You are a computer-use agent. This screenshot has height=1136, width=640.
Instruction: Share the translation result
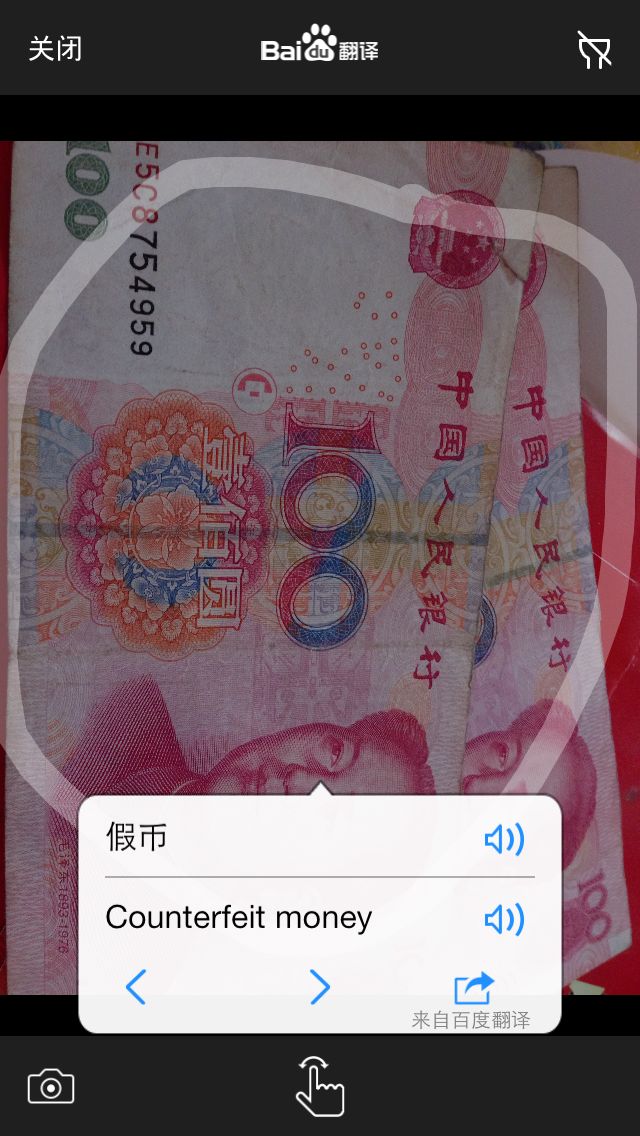(x=474, y=987)
